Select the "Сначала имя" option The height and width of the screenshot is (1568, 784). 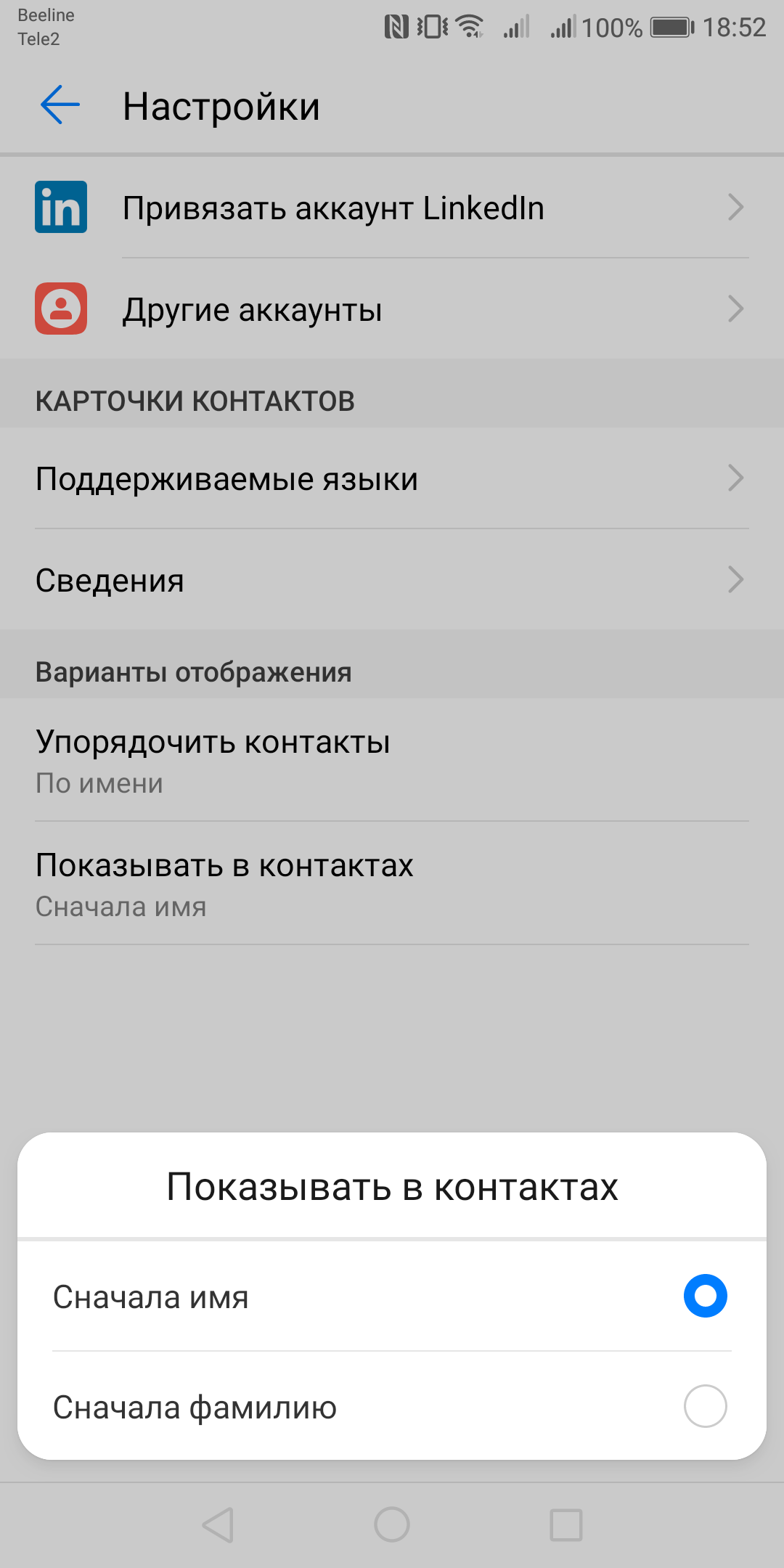[392, 1297]
